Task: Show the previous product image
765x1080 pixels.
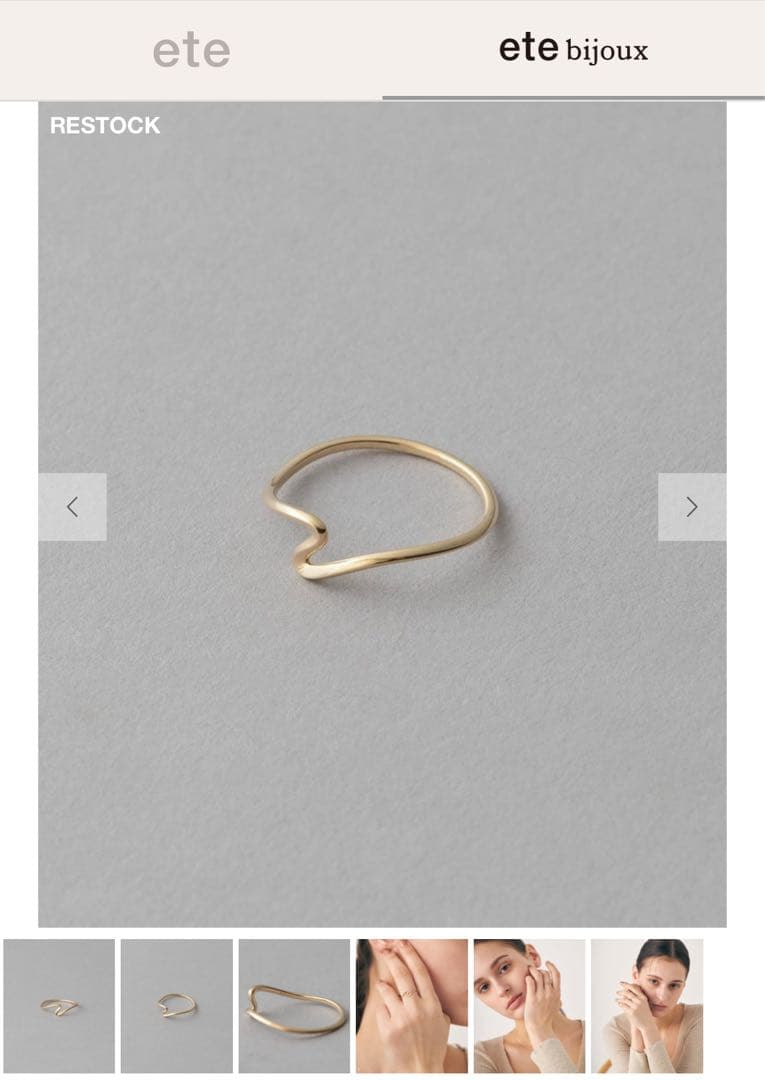Action: (x=72, y=507)
